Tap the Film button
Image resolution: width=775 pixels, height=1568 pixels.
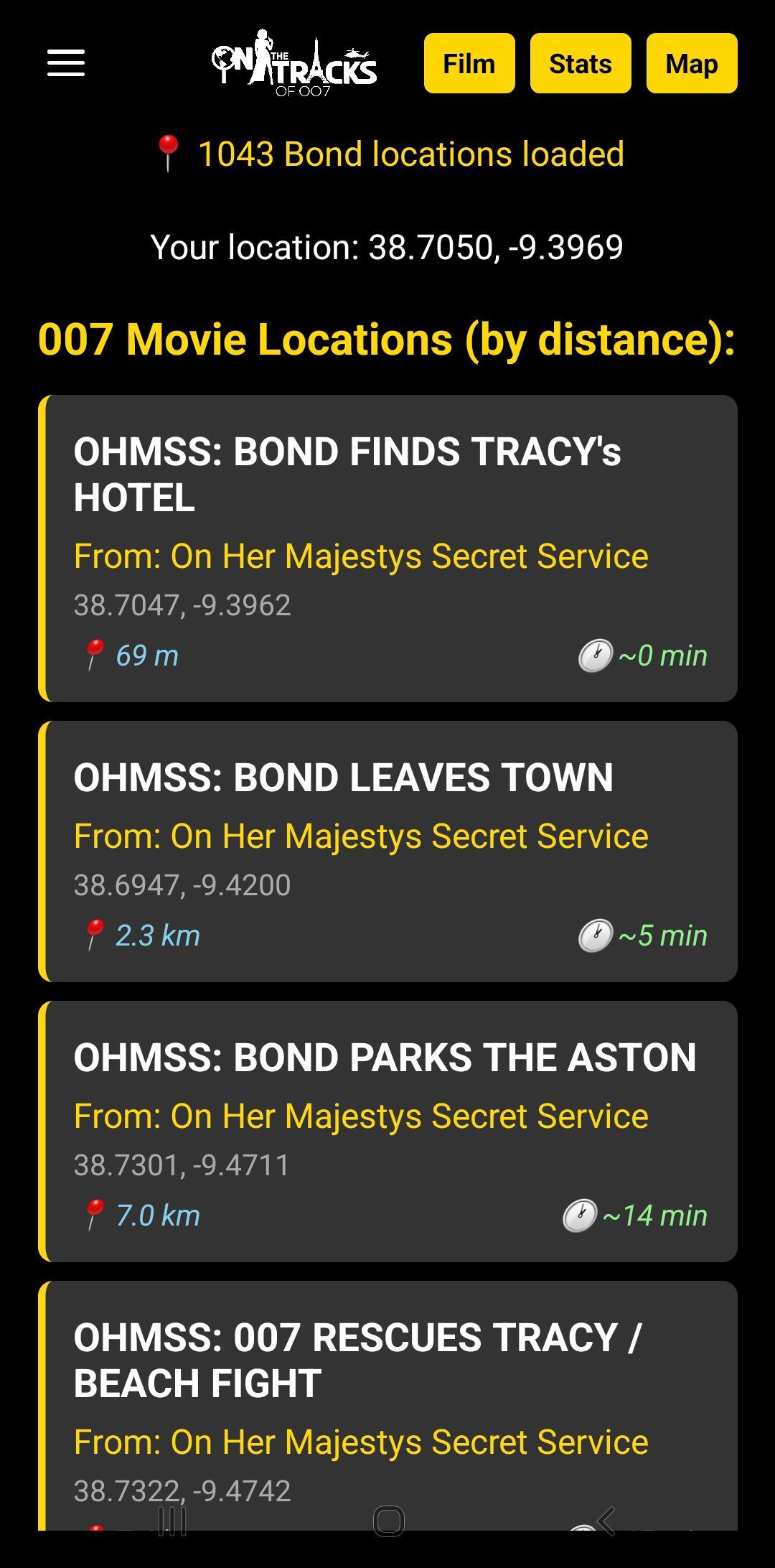tap(469, 63)
